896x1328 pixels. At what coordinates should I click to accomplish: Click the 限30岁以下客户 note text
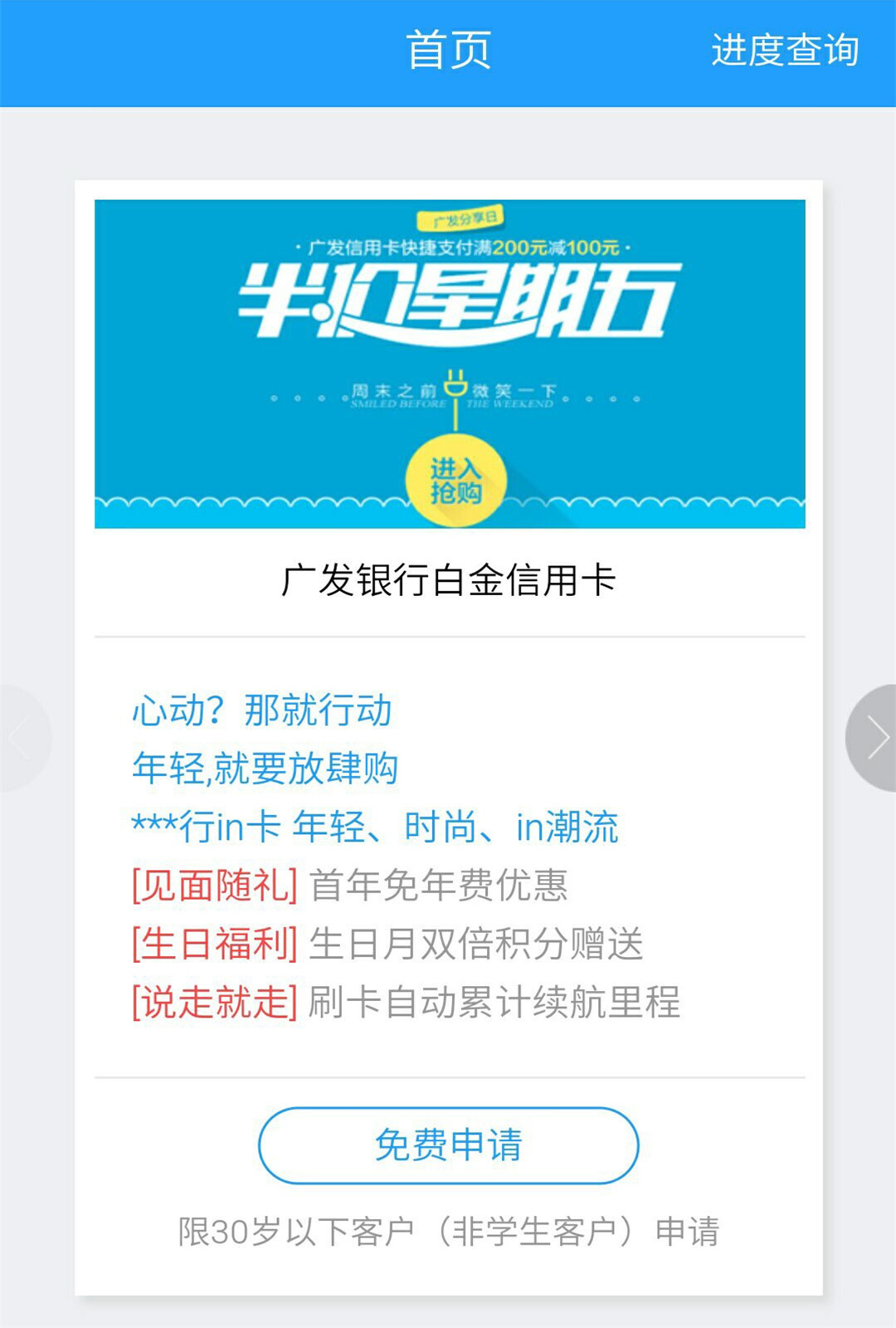click(448, 1233)
